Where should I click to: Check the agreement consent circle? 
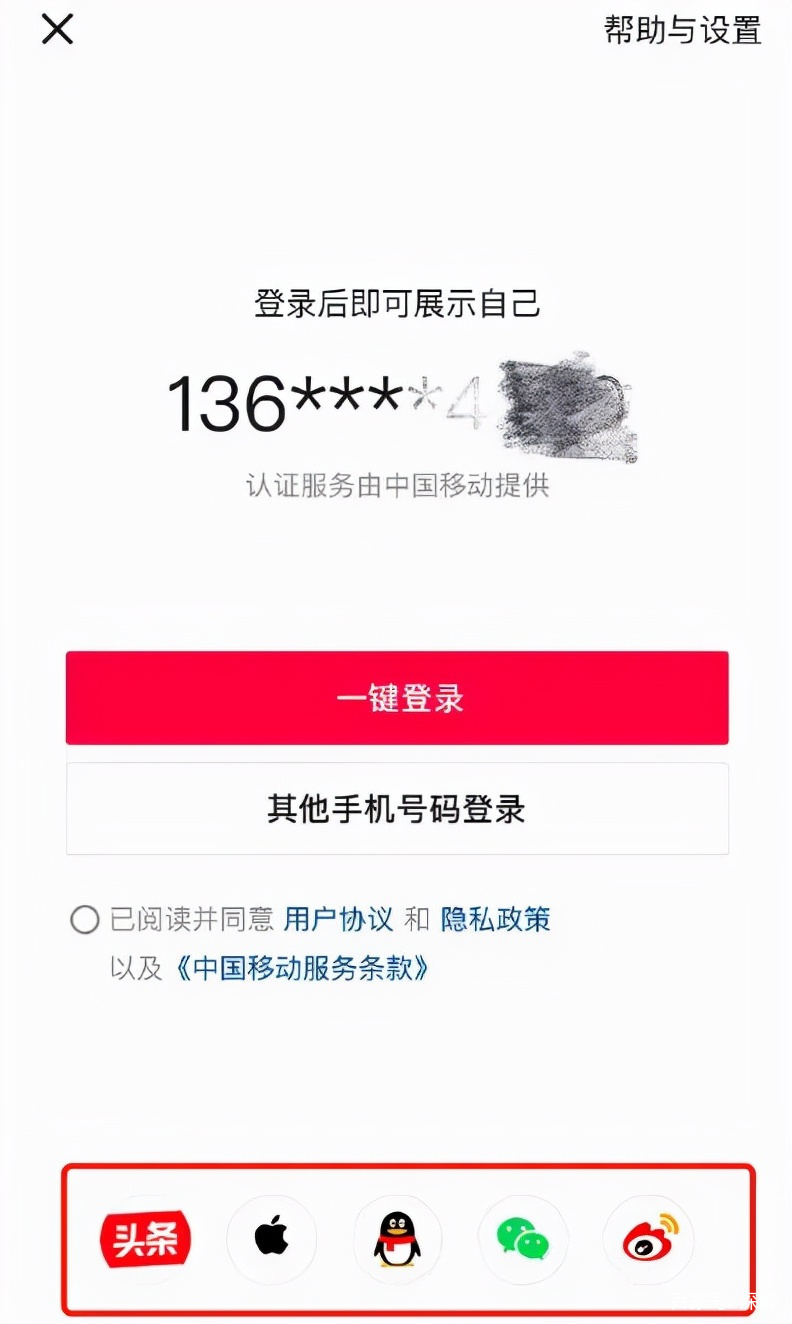point(85,919)
